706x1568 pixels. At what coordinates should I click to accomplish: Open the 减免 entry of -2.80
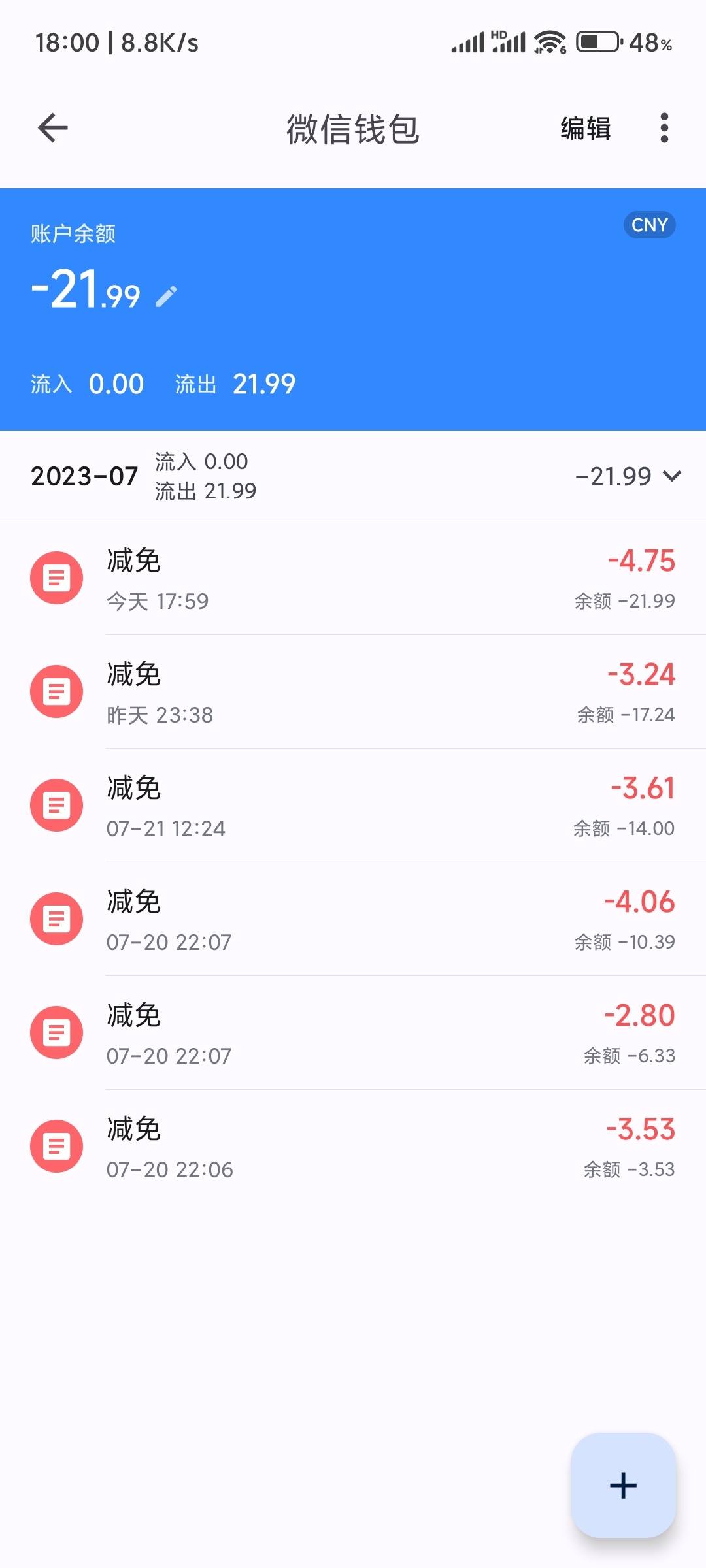353,1033
